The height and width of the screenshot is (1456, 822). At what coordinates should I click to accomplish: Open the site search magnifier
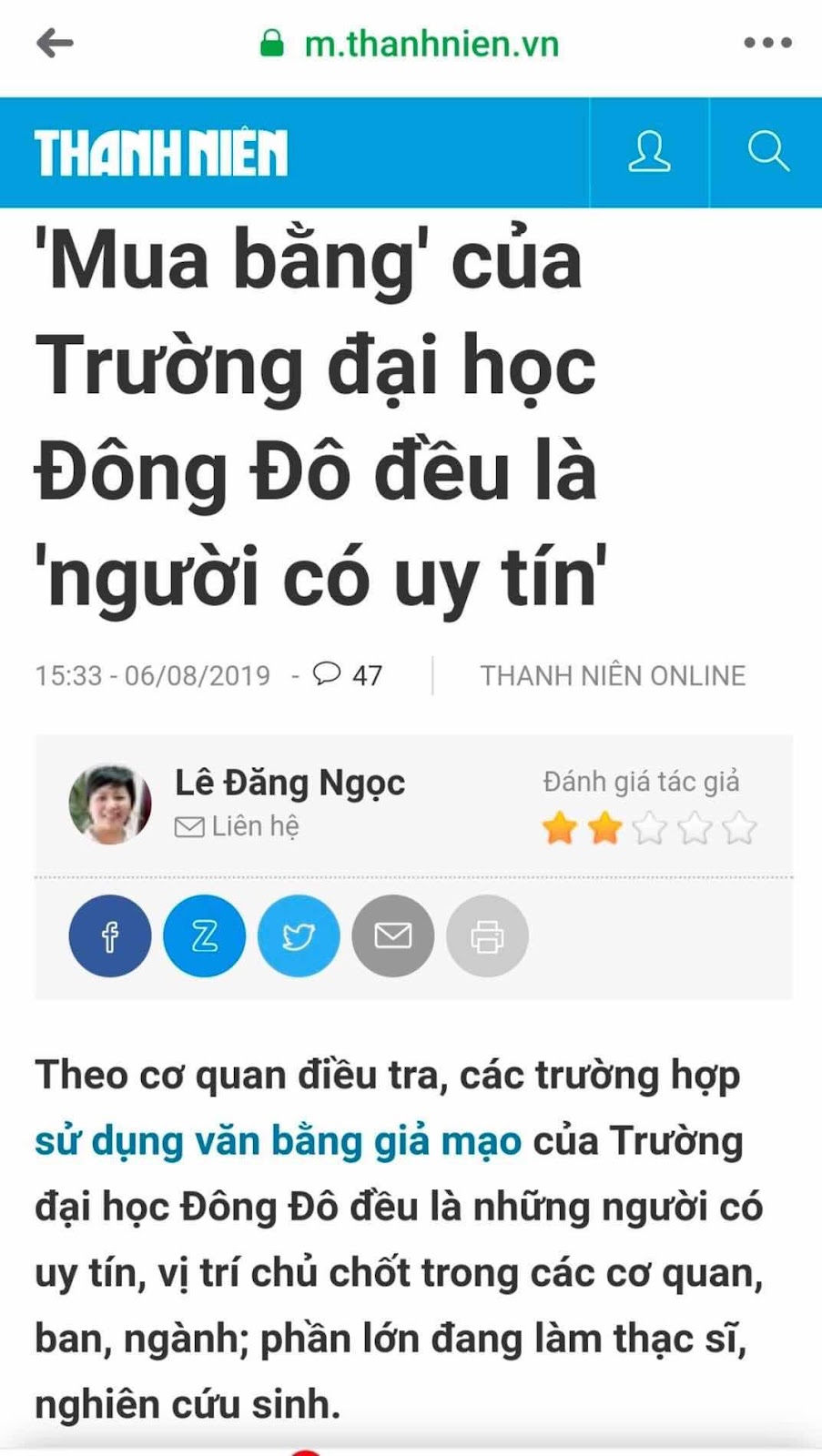[x=767, y=152]
